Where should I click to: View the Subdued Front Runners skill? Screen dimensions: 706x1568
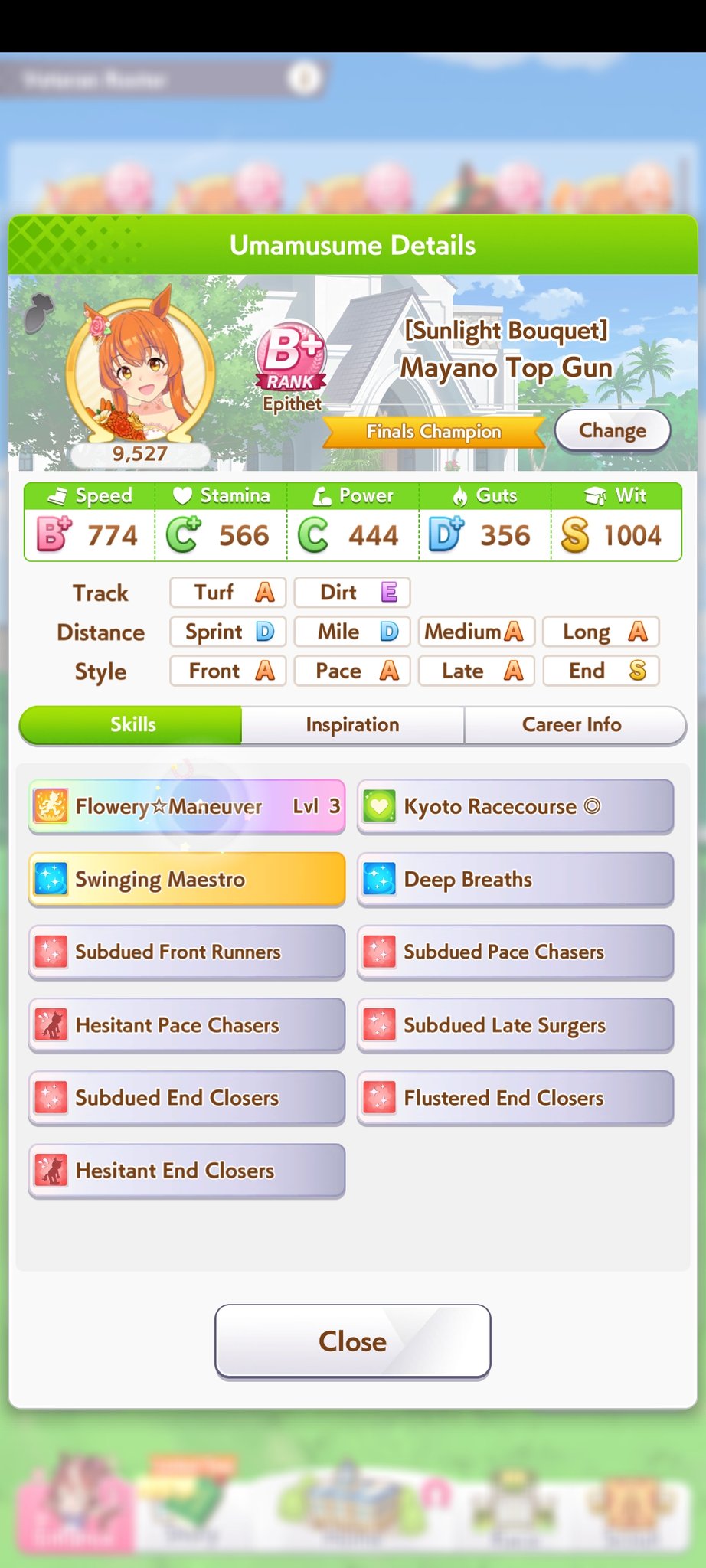point(187,952)
